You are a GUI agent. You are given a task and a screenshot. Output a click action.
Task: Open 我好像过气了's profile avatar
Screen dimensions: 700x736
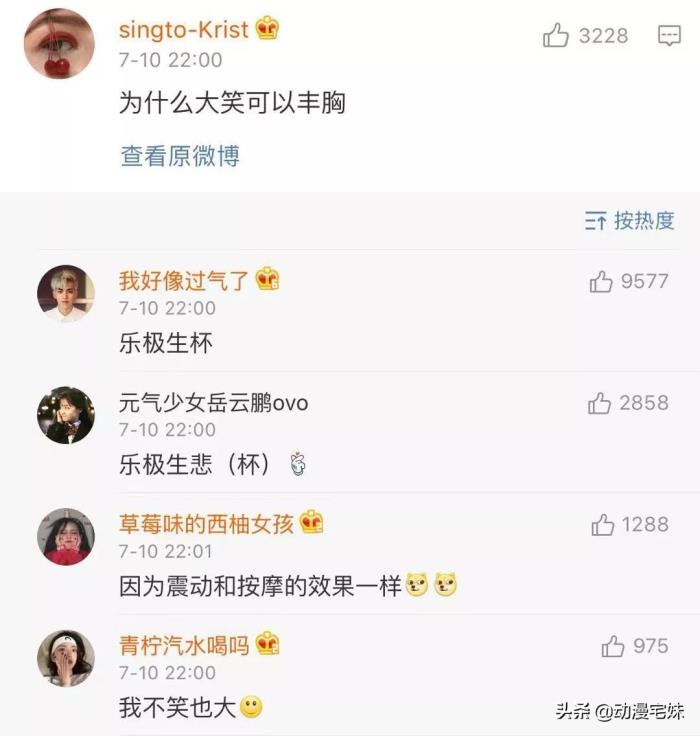click(x=66, y=294)
